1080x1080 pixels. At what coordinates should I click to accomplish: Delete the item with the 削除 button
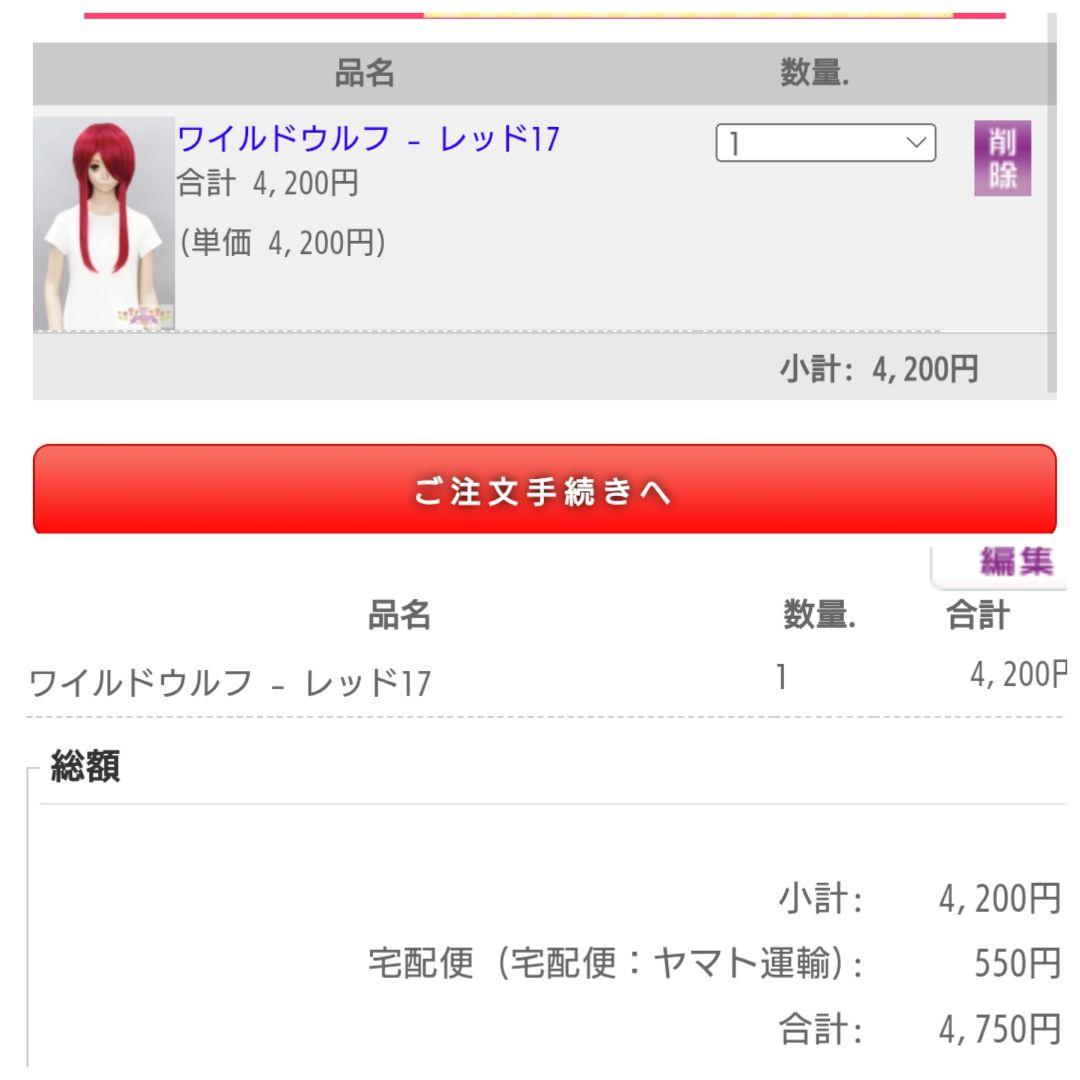tap(1002, 158)
